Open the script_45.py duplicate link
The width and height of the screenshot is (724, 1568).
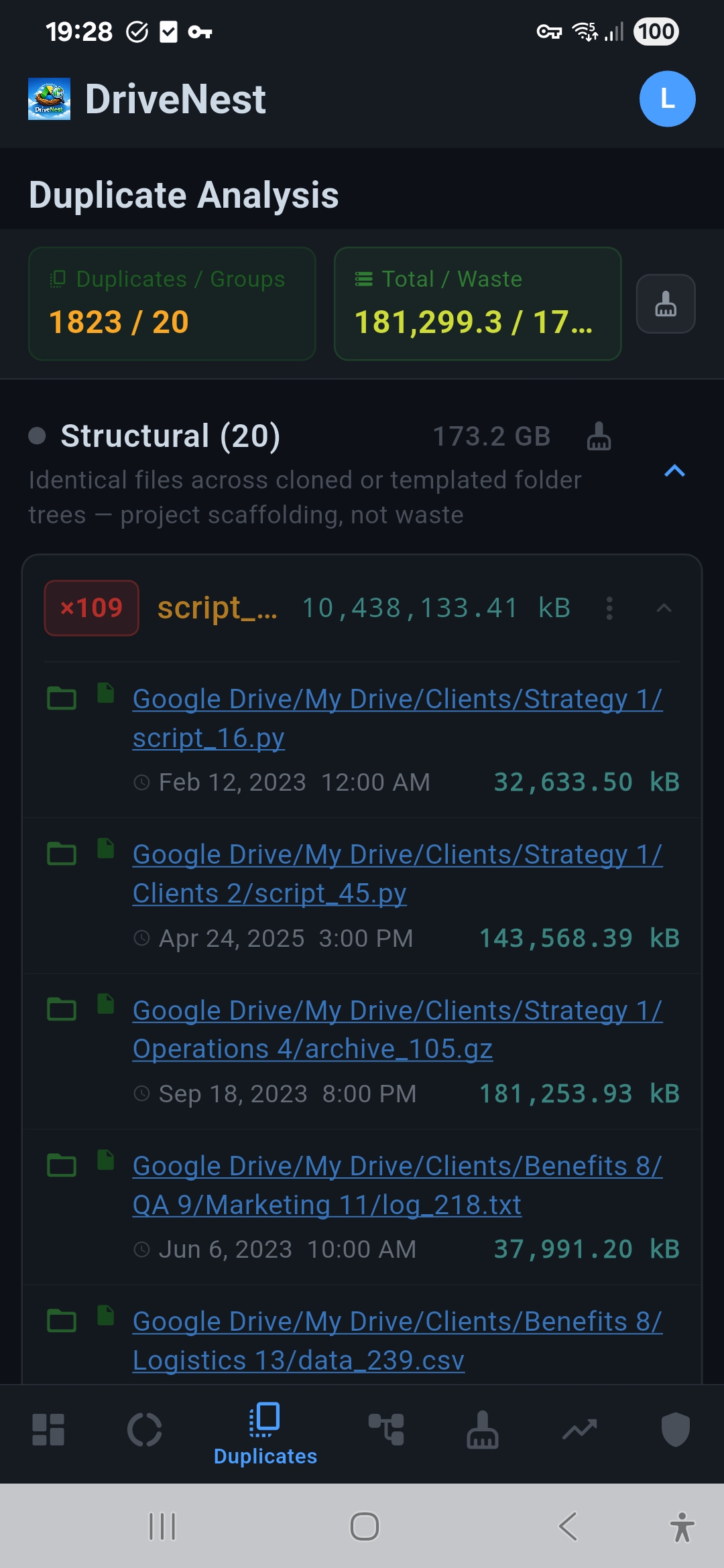[398, 873]
